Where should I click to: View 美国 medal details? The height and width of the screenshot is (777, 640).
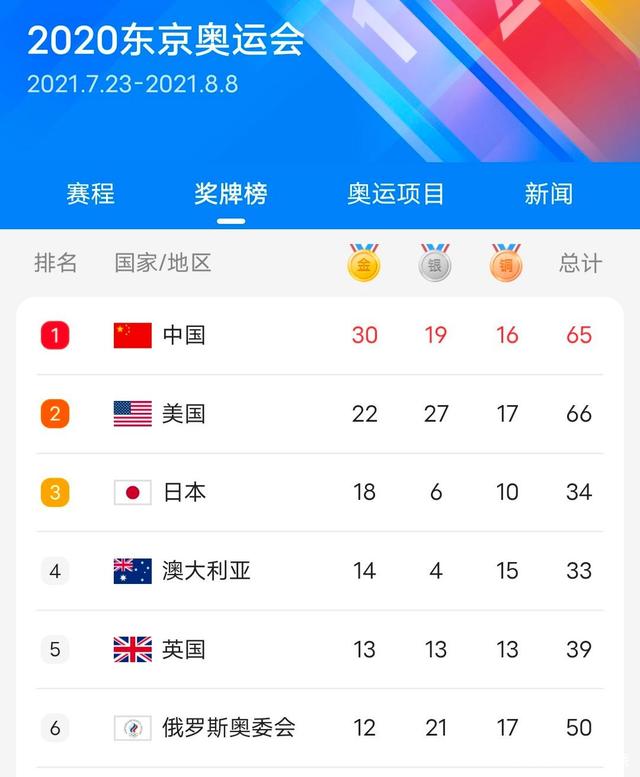tap(320, 413)
